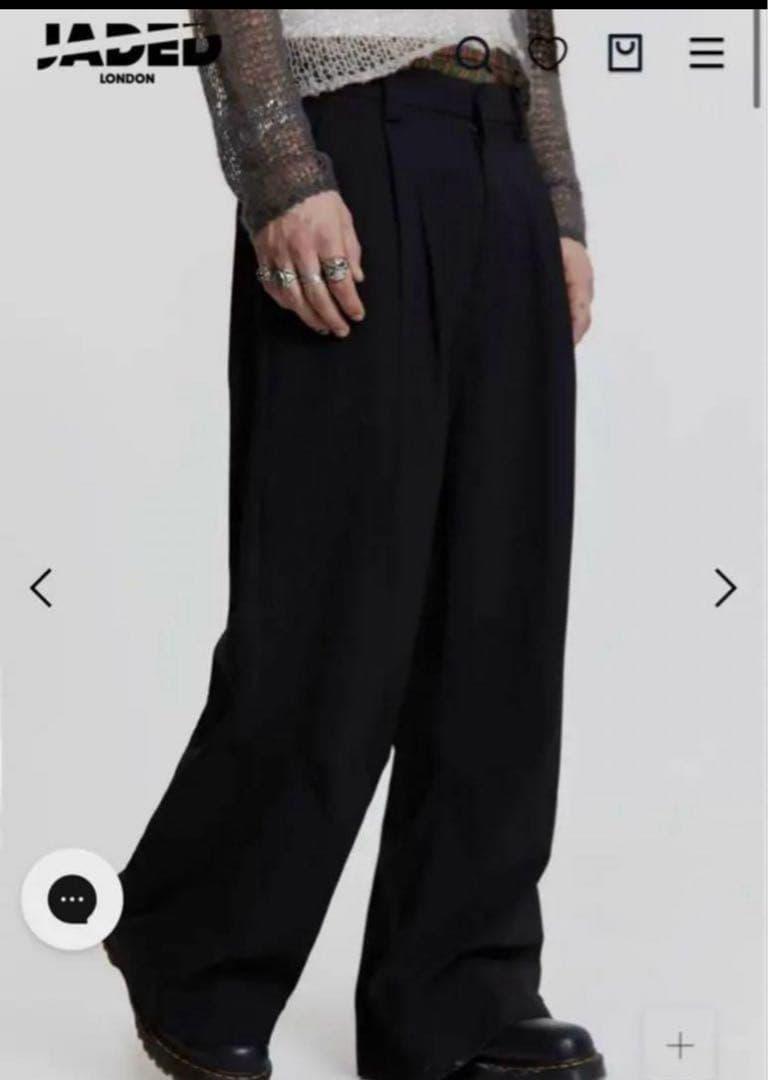
Task: Open the search magnifier icon
Action: (x=474, y=52)
